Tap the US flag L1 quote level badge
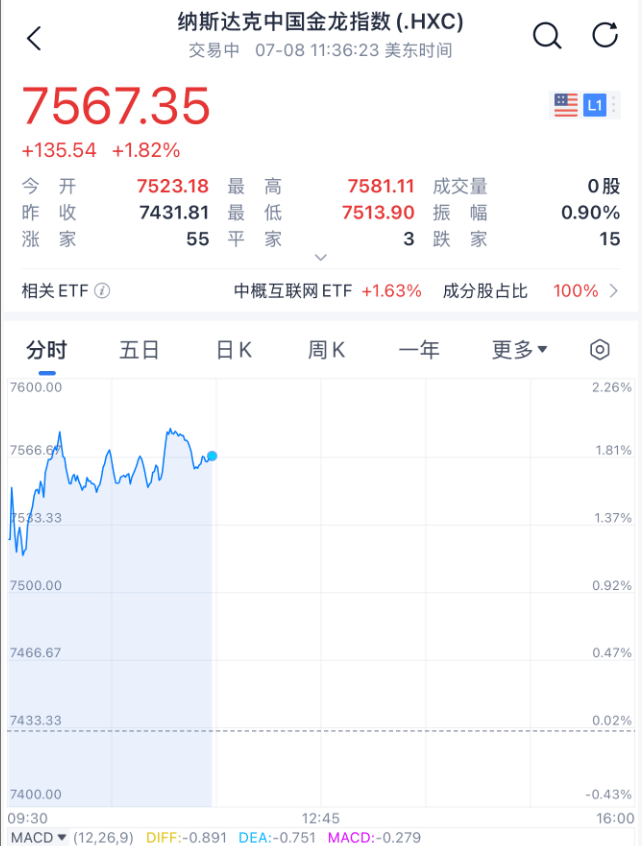The image size is (642, 846). point(580,104)
